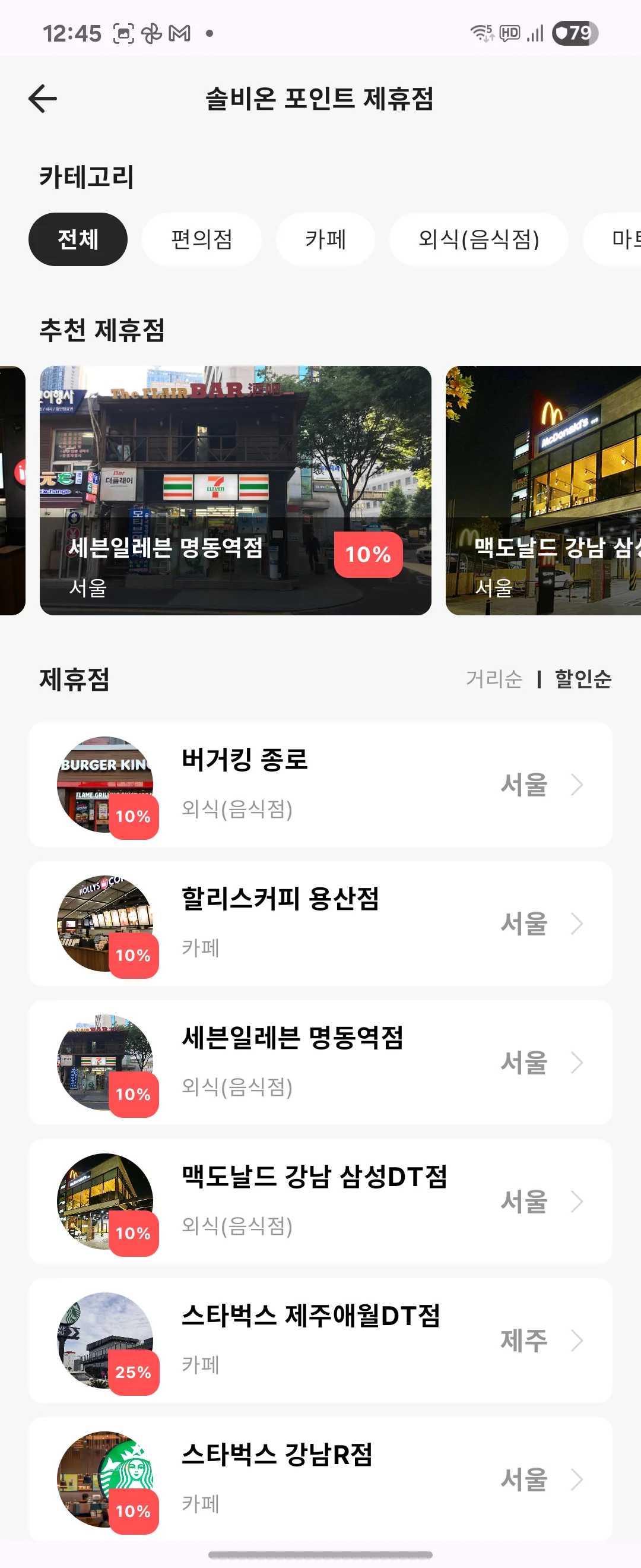Click the battery indicator in status bar

click(x=572, y=33)
